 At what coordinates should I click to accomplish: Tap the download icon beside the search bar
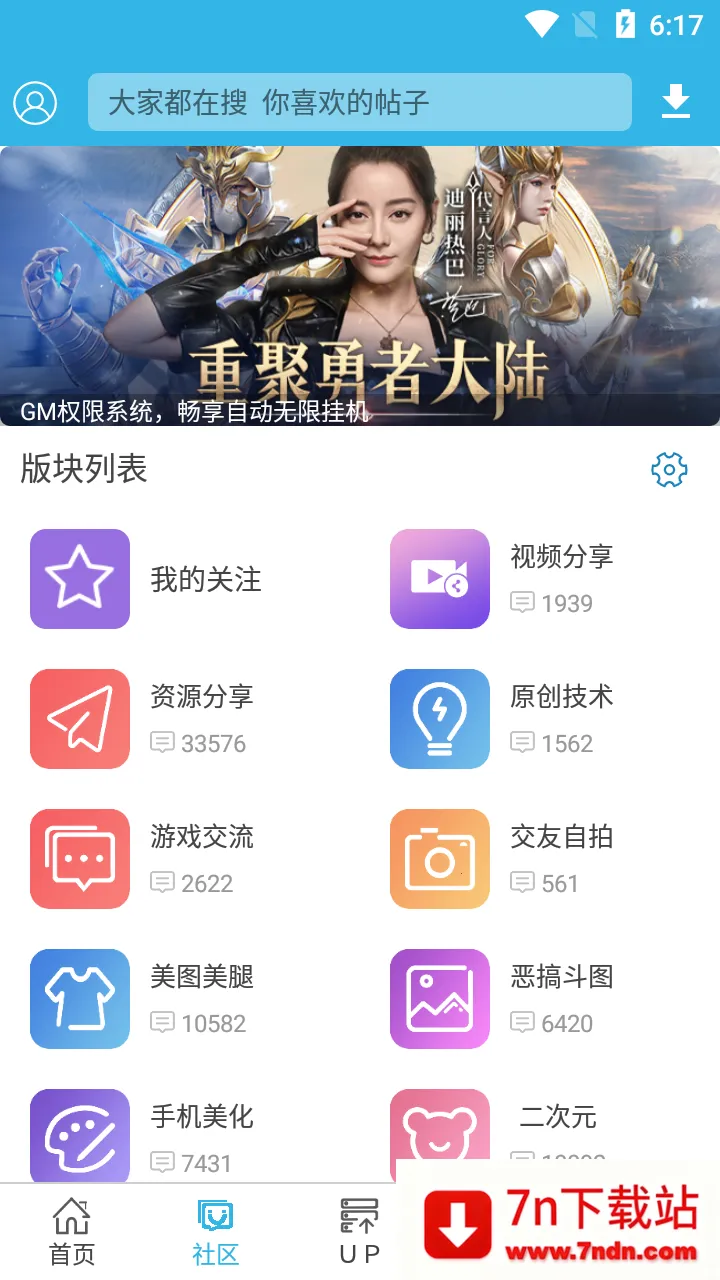(x=676, y=101)
